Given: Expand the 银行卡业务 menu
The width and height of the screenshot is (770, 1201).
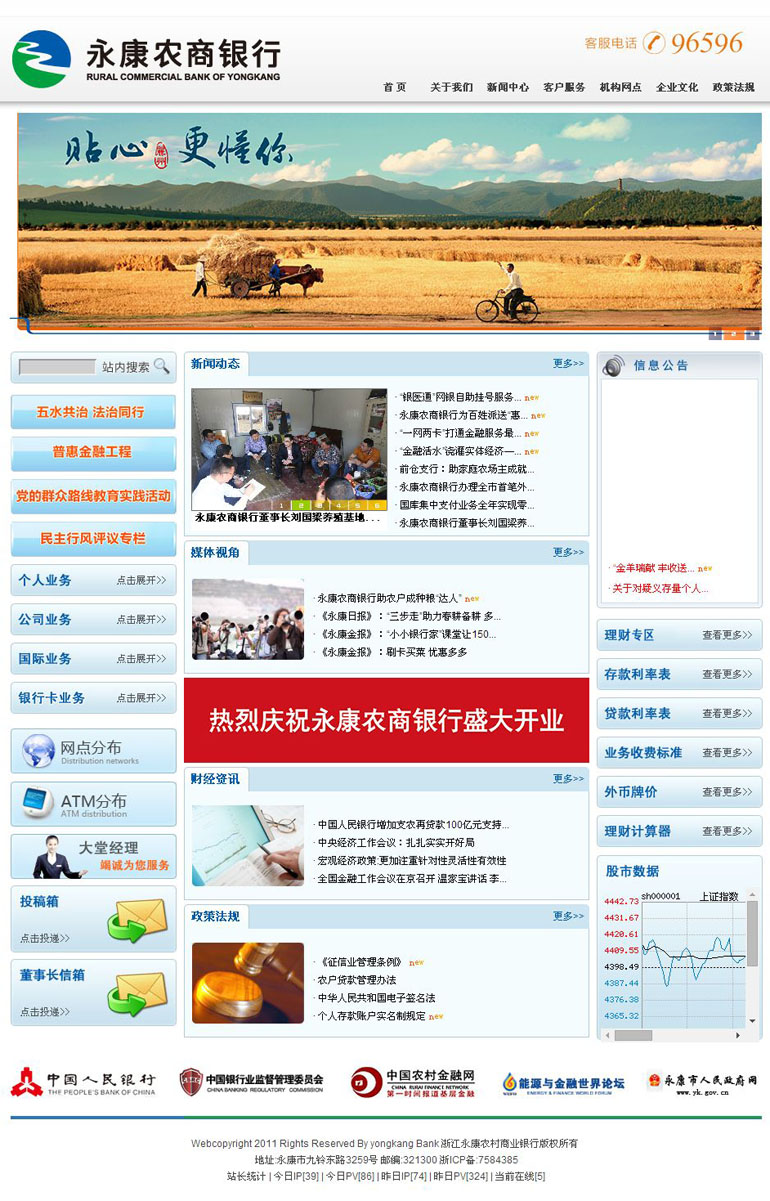Looking at the screenshot, I should pos(93,698).
